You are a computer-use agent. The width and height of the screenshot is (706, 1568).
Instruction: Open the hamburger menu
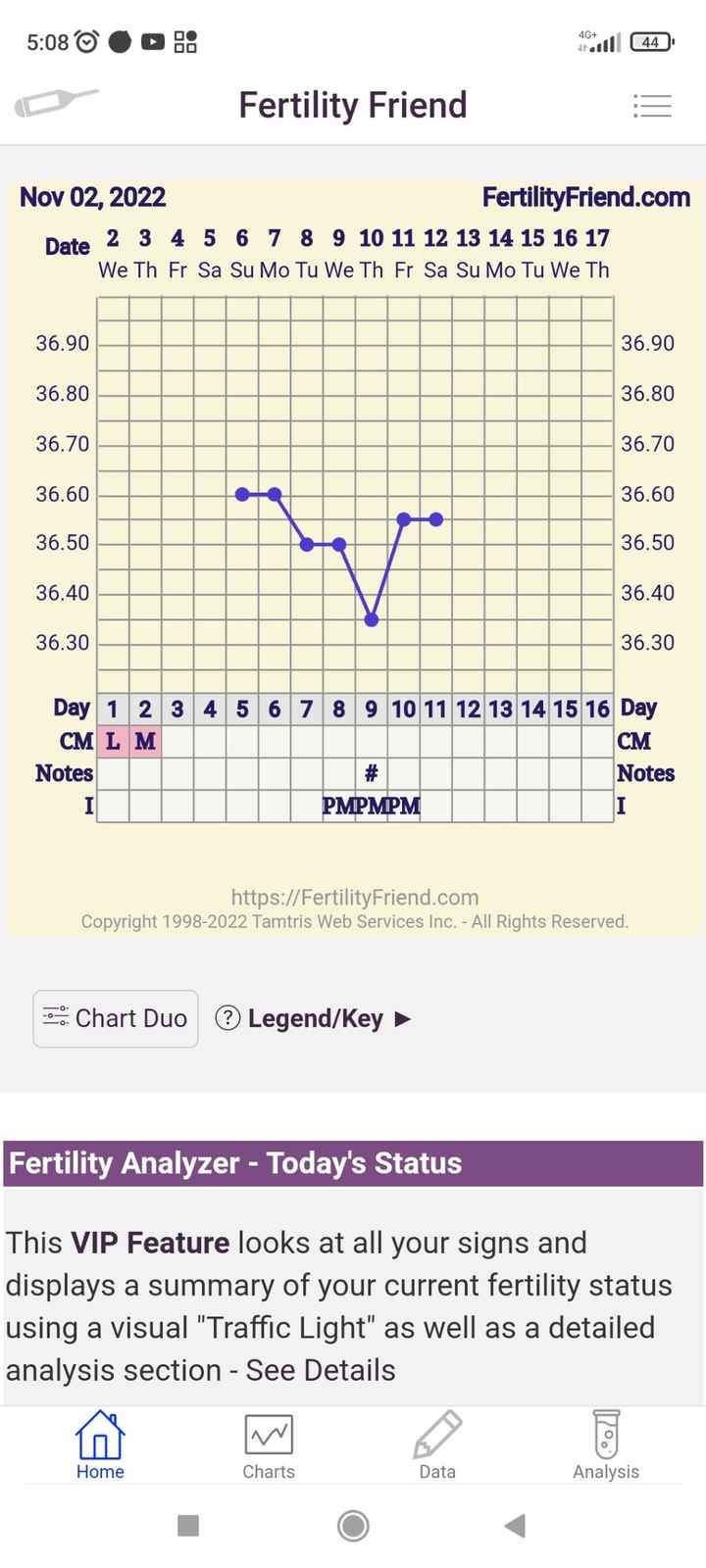click(x=652, y=105)
